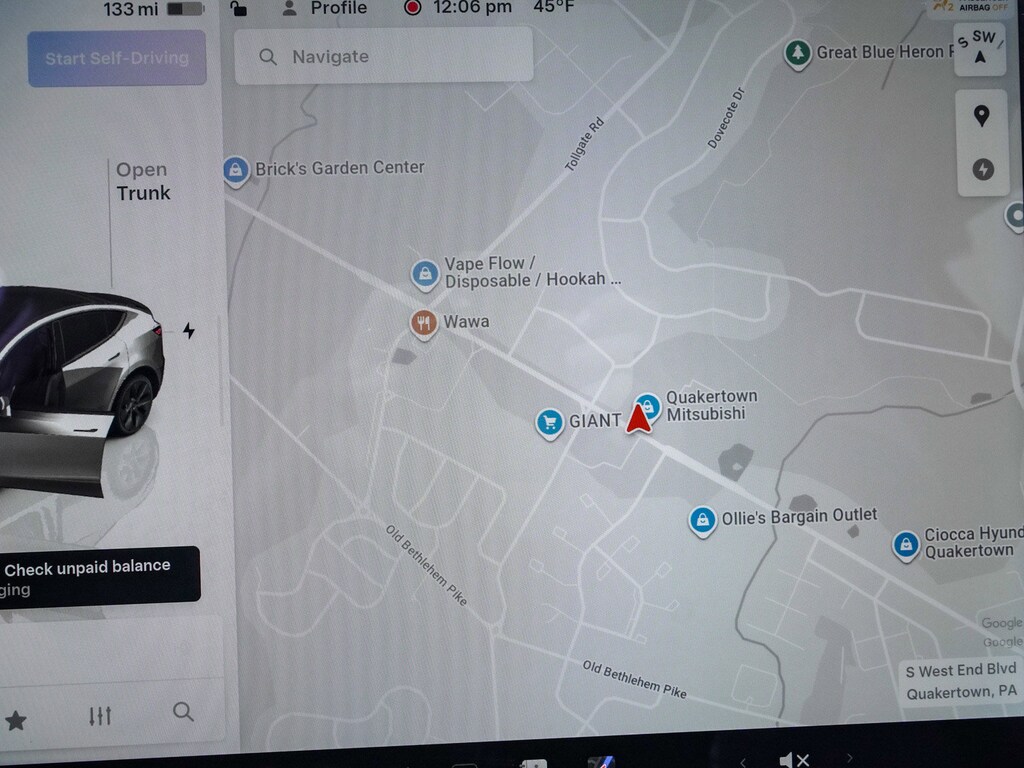Tap the charge port lightning icon
The image size is (1024, 768).
189,331
